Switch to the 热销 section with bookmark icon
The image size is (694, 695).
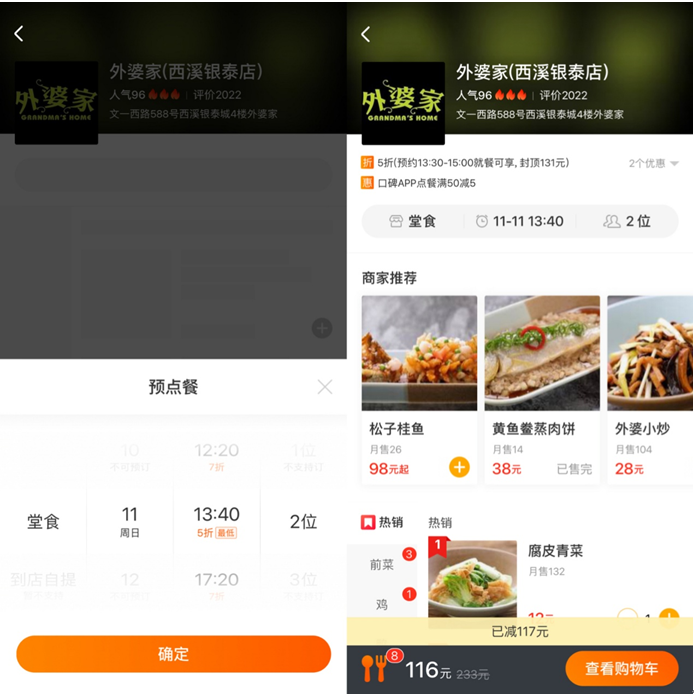coord(382,522)
